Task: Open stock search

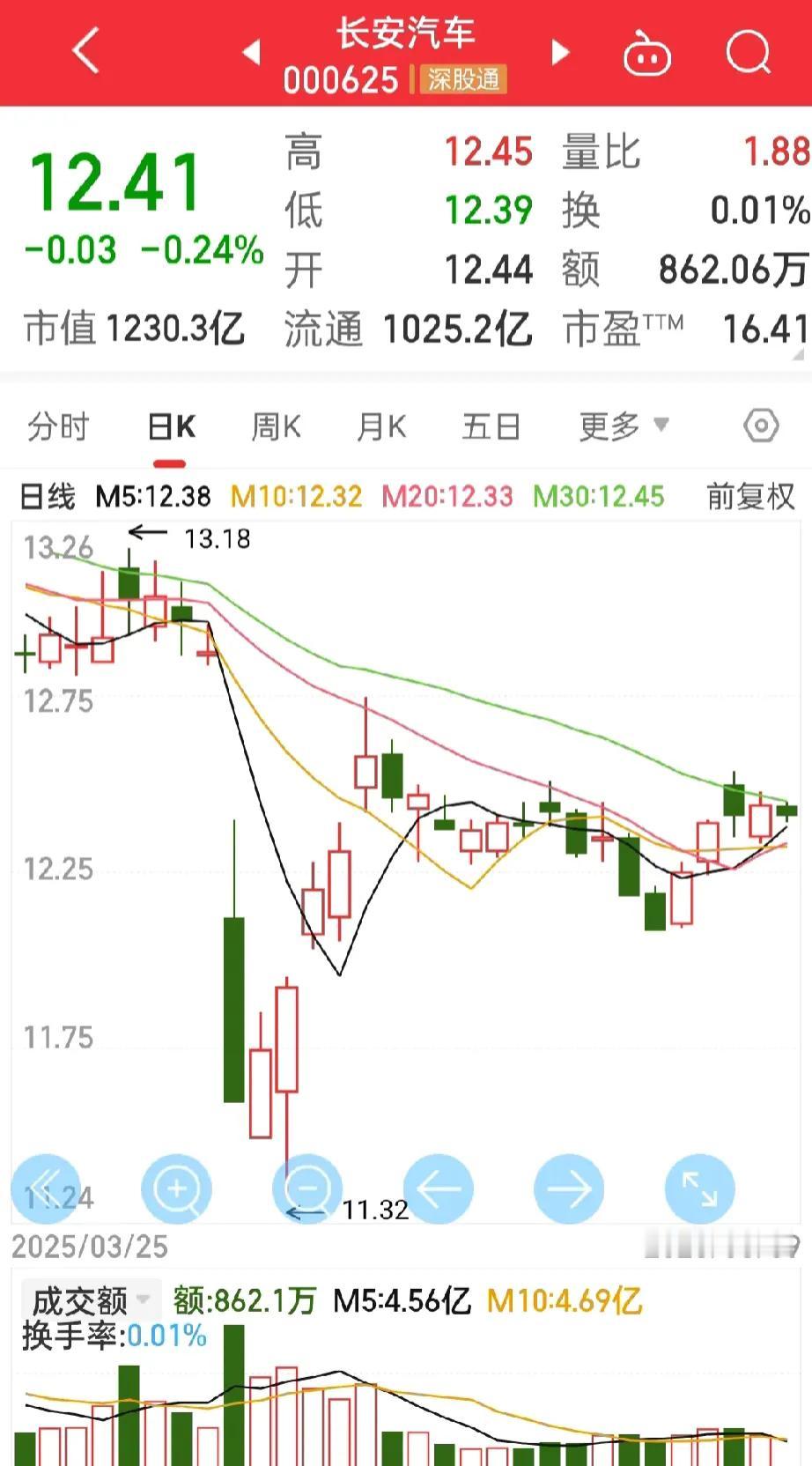Action: coord(748,53)
